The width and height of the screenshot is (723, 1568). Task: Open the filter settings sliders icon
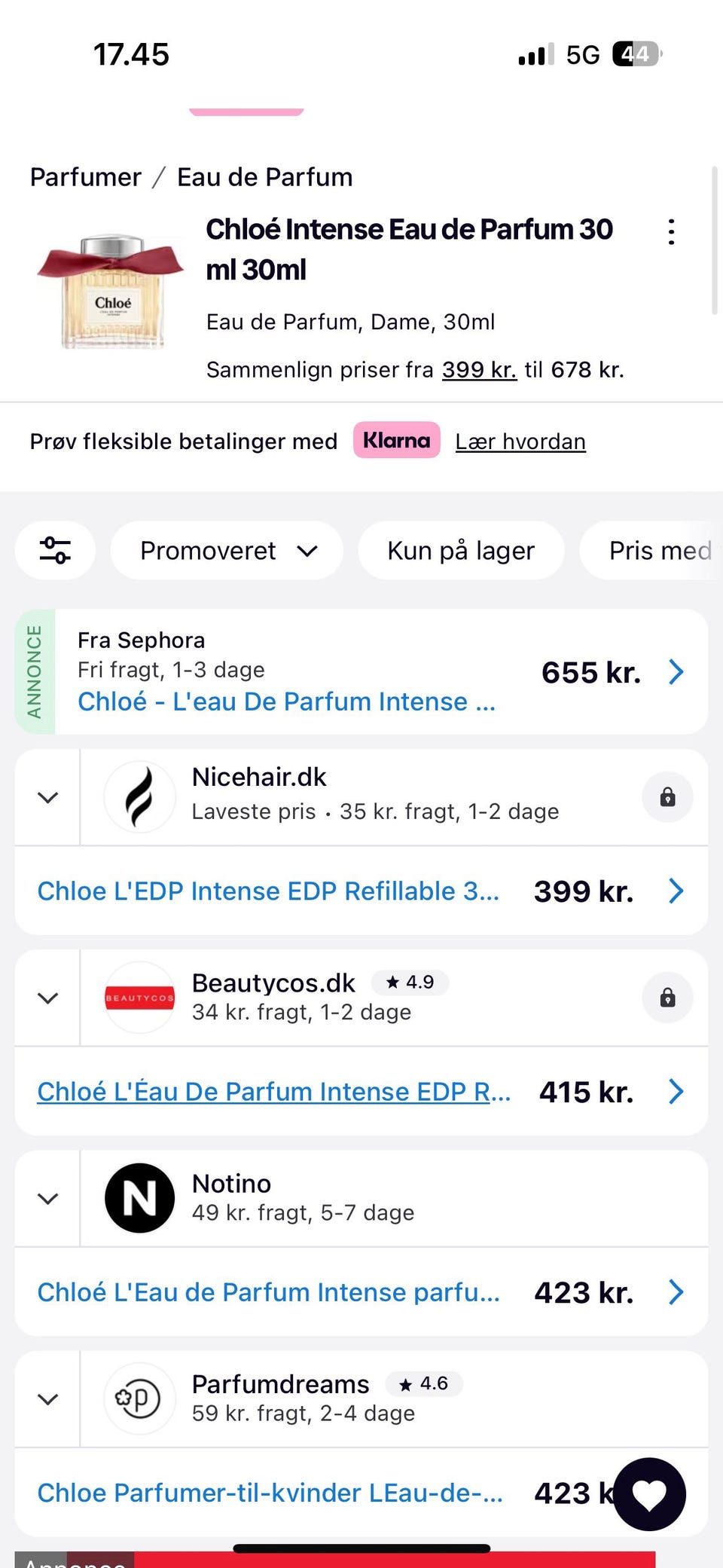click(x=54, y=551)
